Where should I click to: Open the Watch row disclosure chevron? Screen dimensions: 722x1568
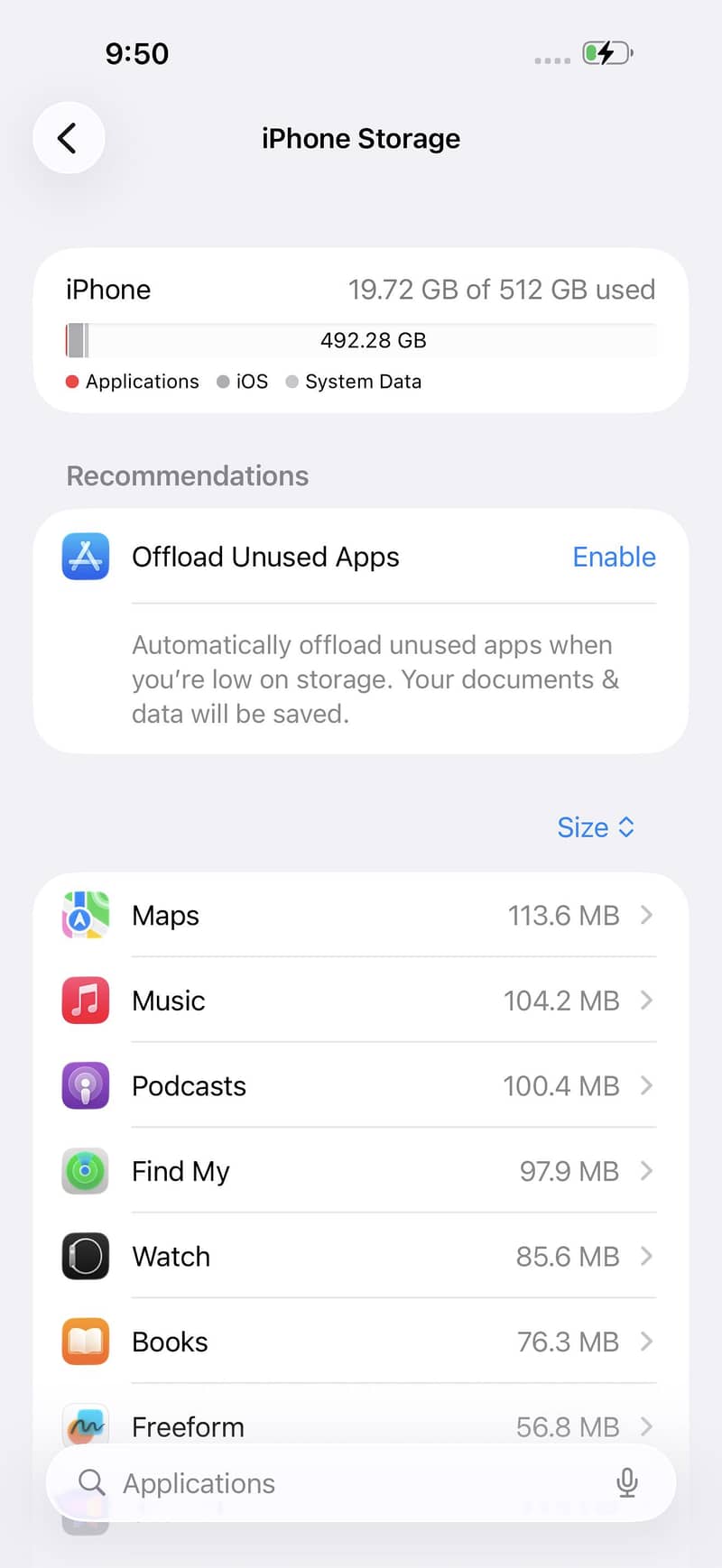pyautogui.click(x=647, y=1256)
